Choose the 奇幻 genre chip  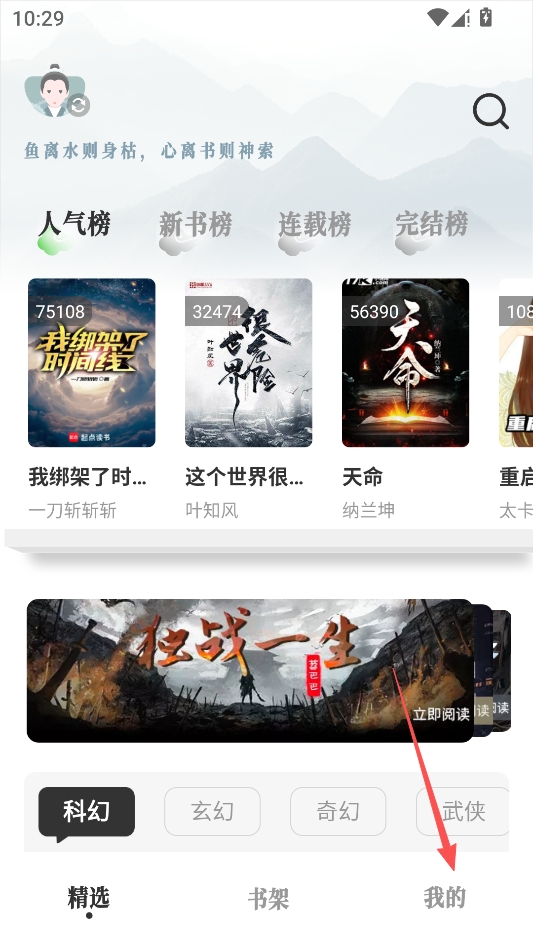point(338,811)
